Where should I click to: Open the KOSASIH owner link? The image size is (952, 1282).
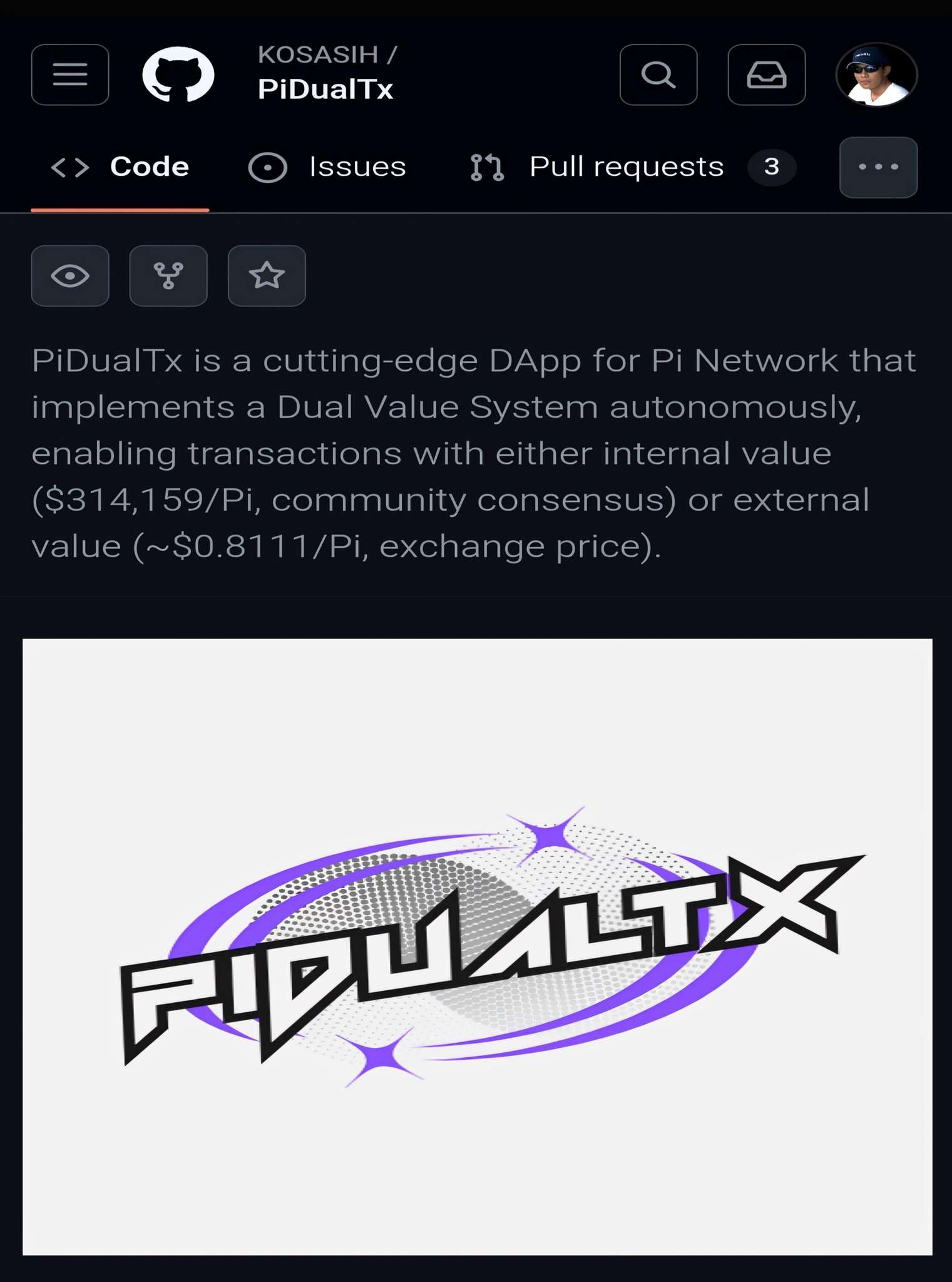318,55
